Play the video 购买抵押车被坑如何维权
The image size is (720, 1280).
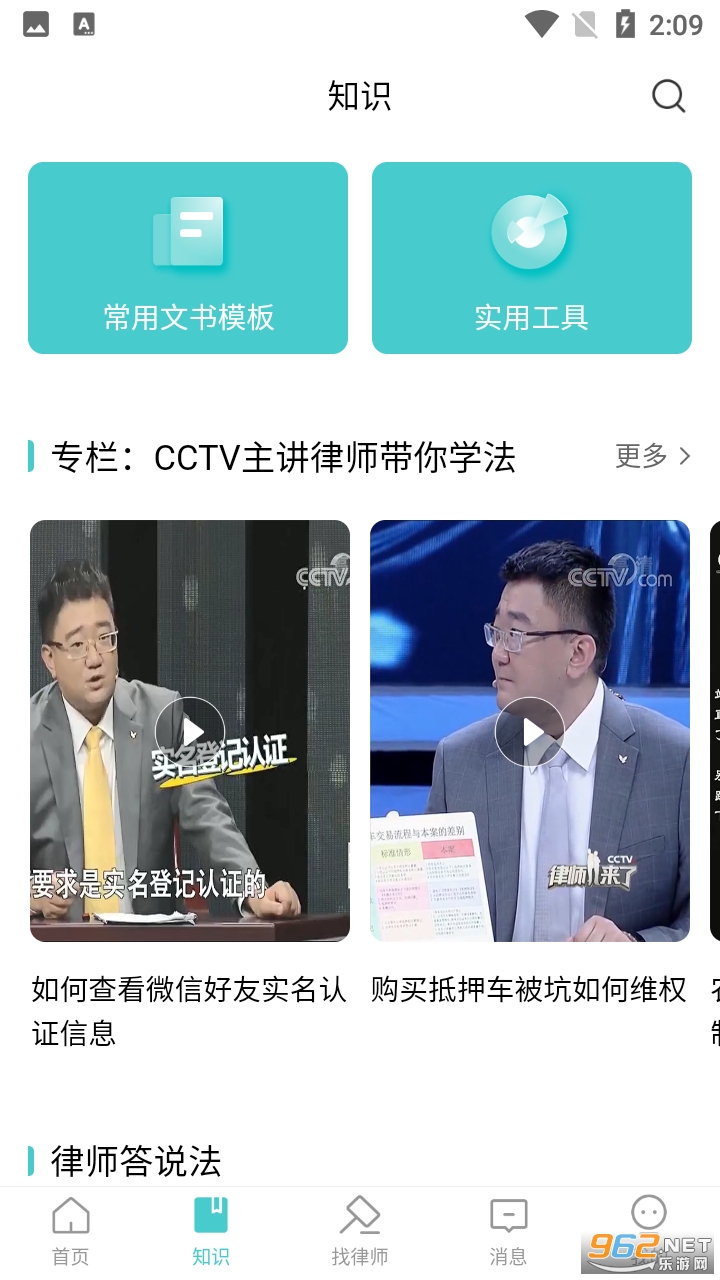(530, 731)
